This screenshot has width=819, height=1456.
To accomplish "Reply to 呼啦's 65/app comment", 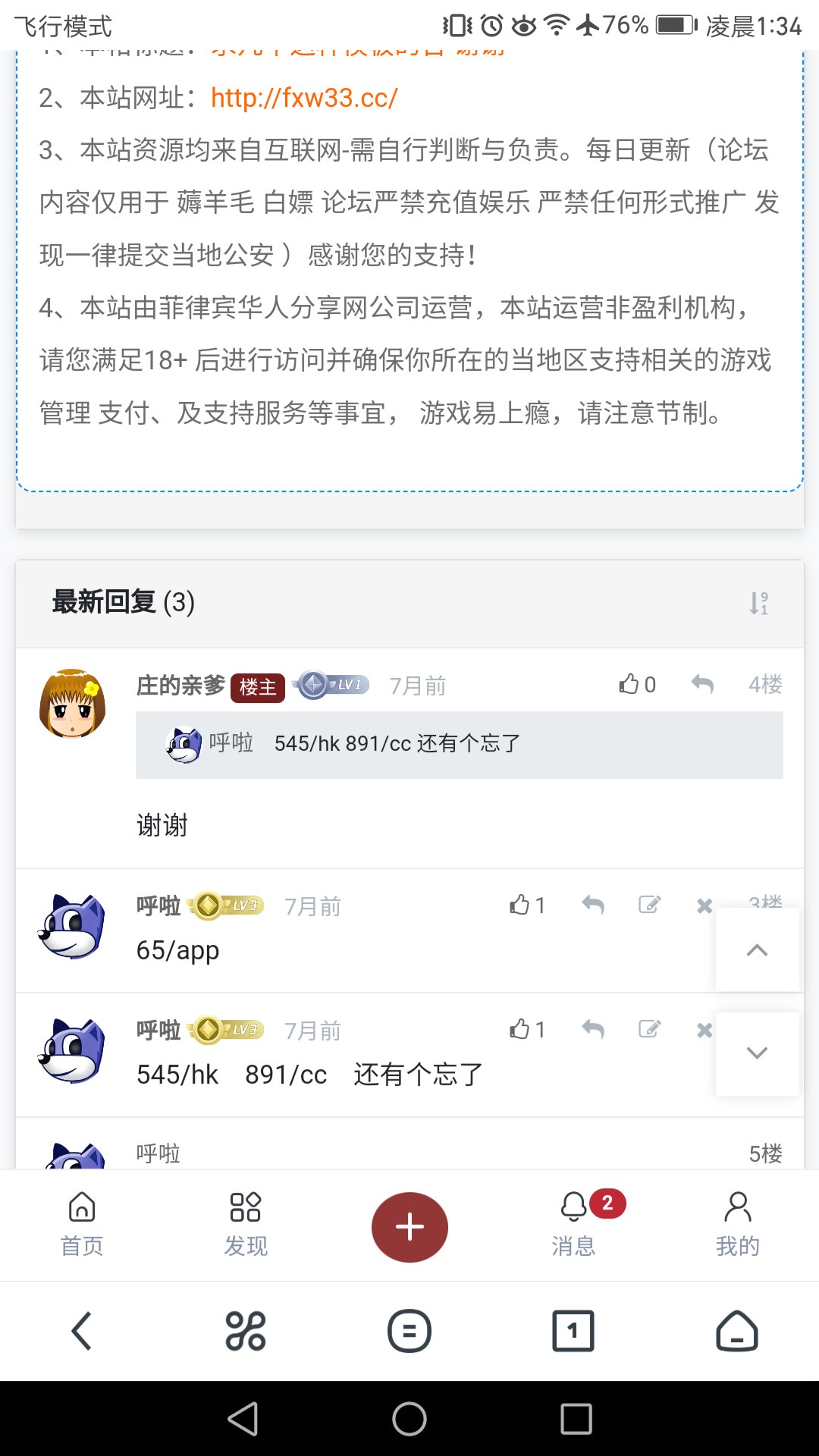I will (592, 905).
